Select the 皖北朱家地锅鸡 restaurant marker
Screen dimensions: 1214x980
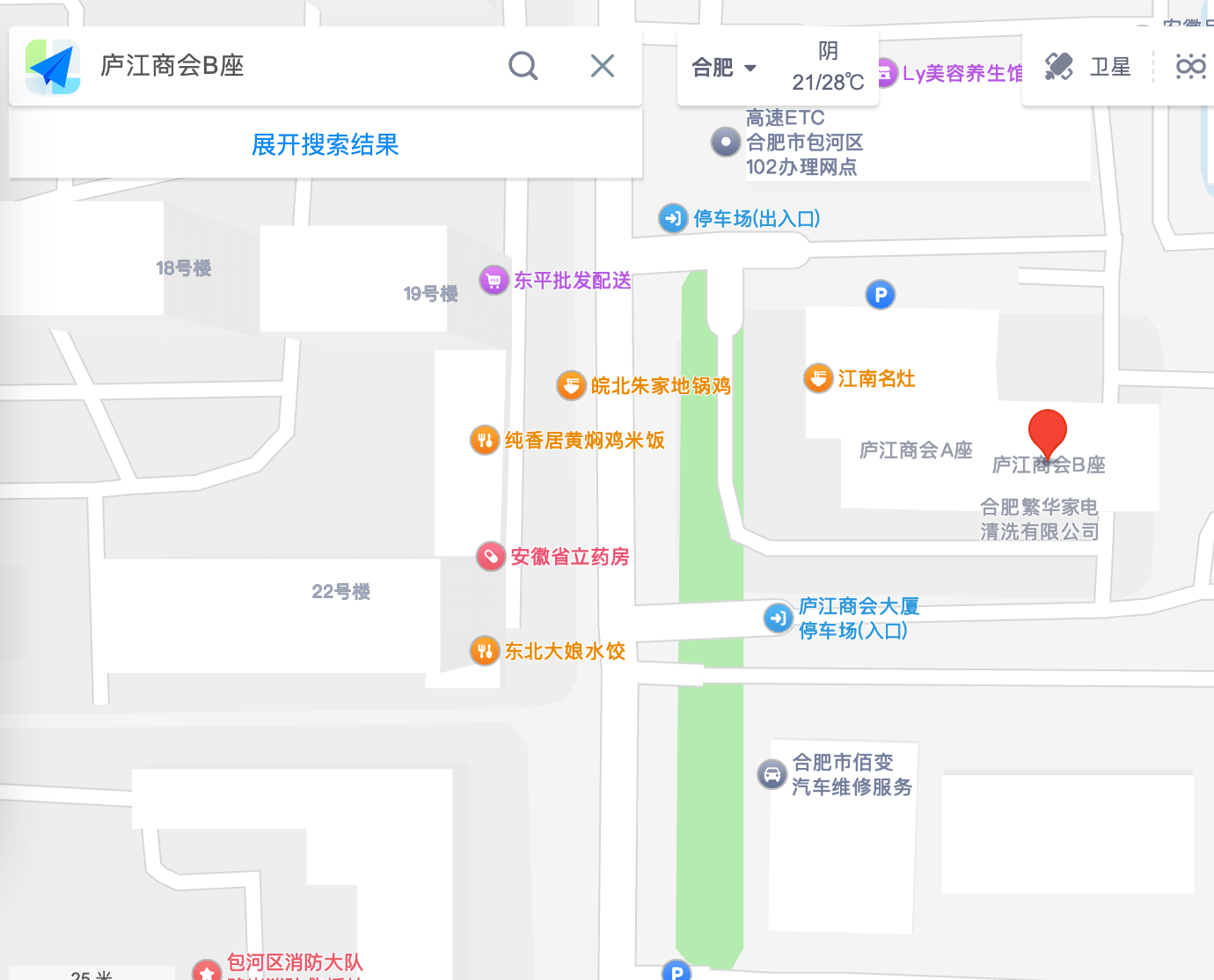[x=572, y=385]
